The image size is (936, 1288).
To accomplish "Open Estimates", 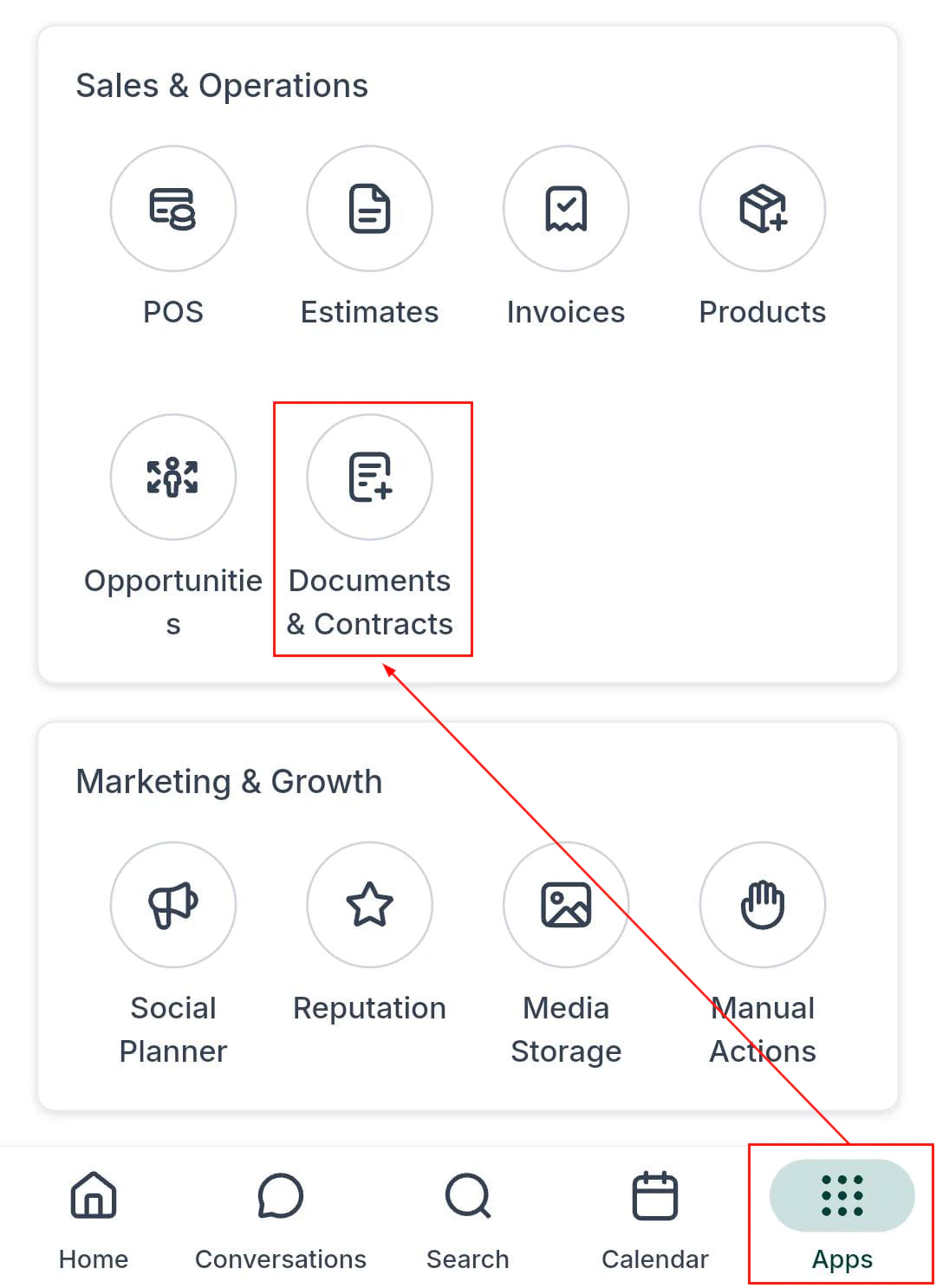I will coord(369,209).
